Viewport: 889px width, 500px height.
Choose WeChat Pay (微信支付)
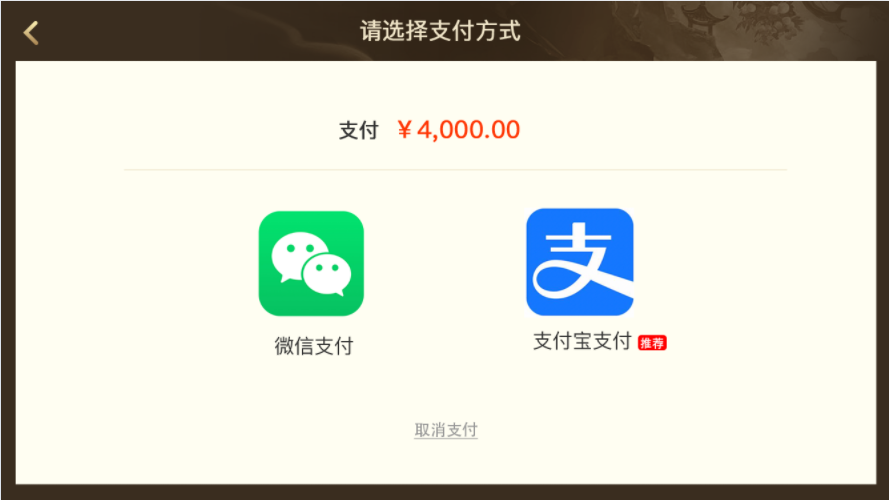311,264
